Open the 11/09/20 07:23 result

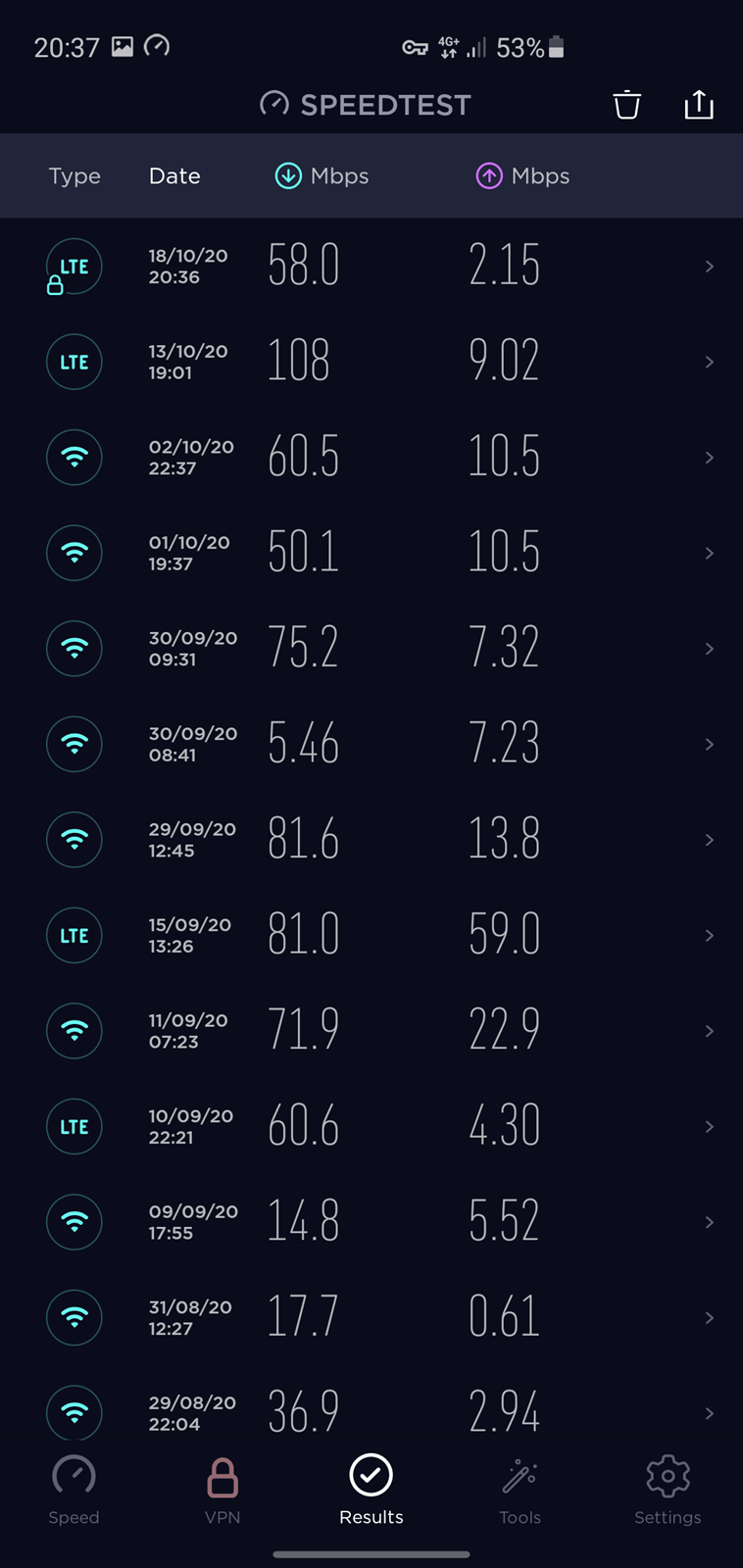pyautogui.click(x=371, y=1031)
